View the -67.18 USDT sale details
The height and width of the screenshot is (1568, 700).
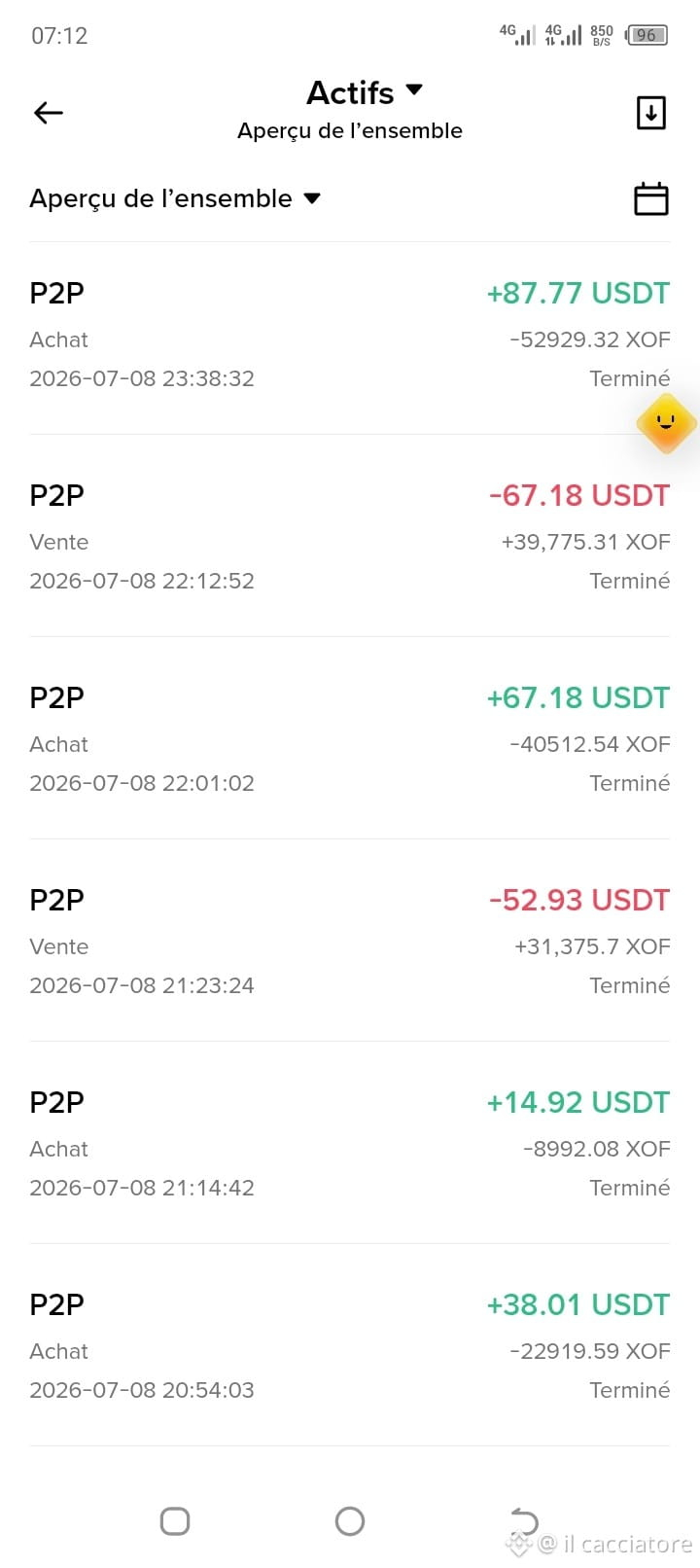coord(350,537)
